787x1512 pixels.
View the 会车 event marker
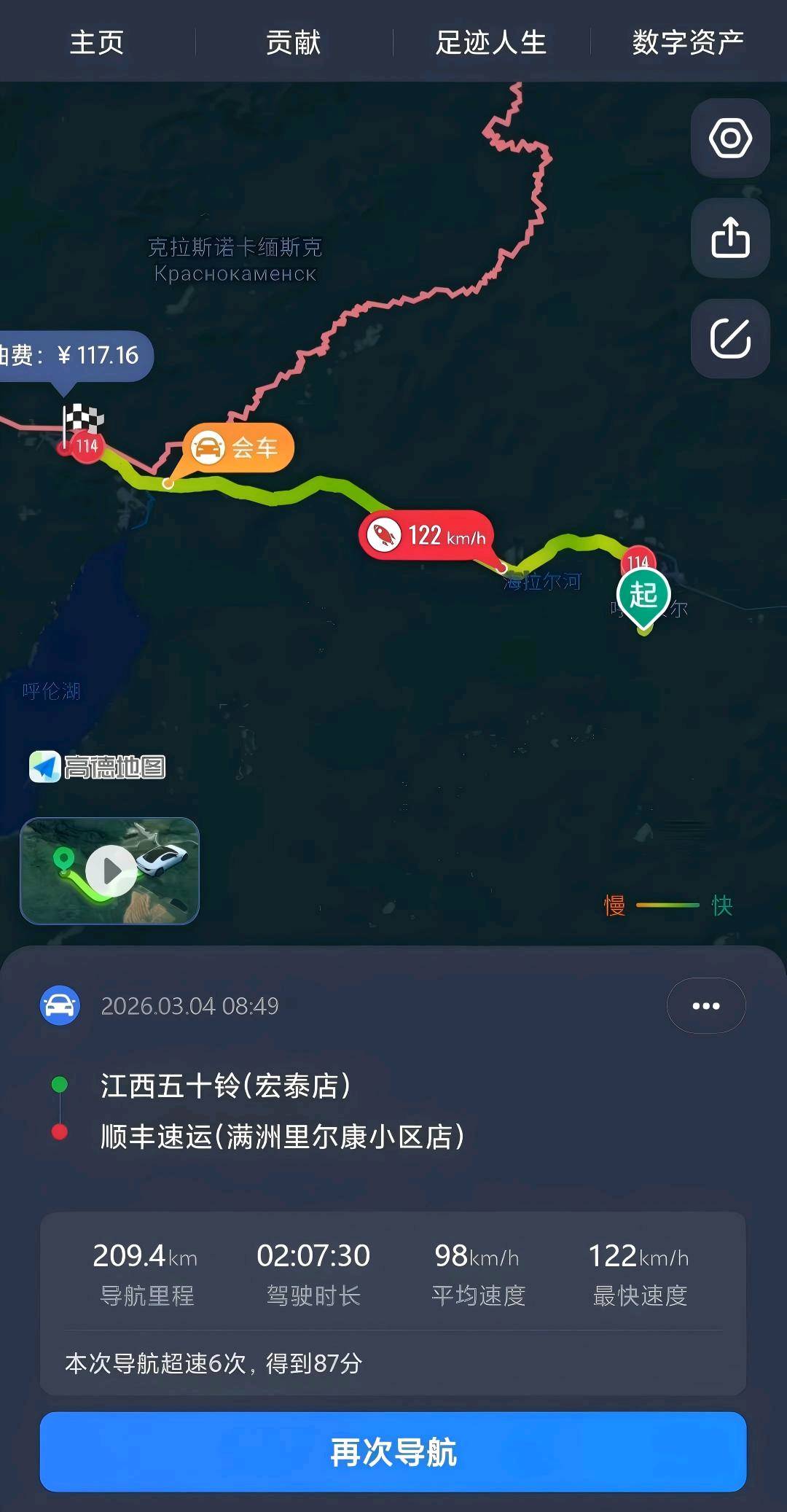[238, 448]
